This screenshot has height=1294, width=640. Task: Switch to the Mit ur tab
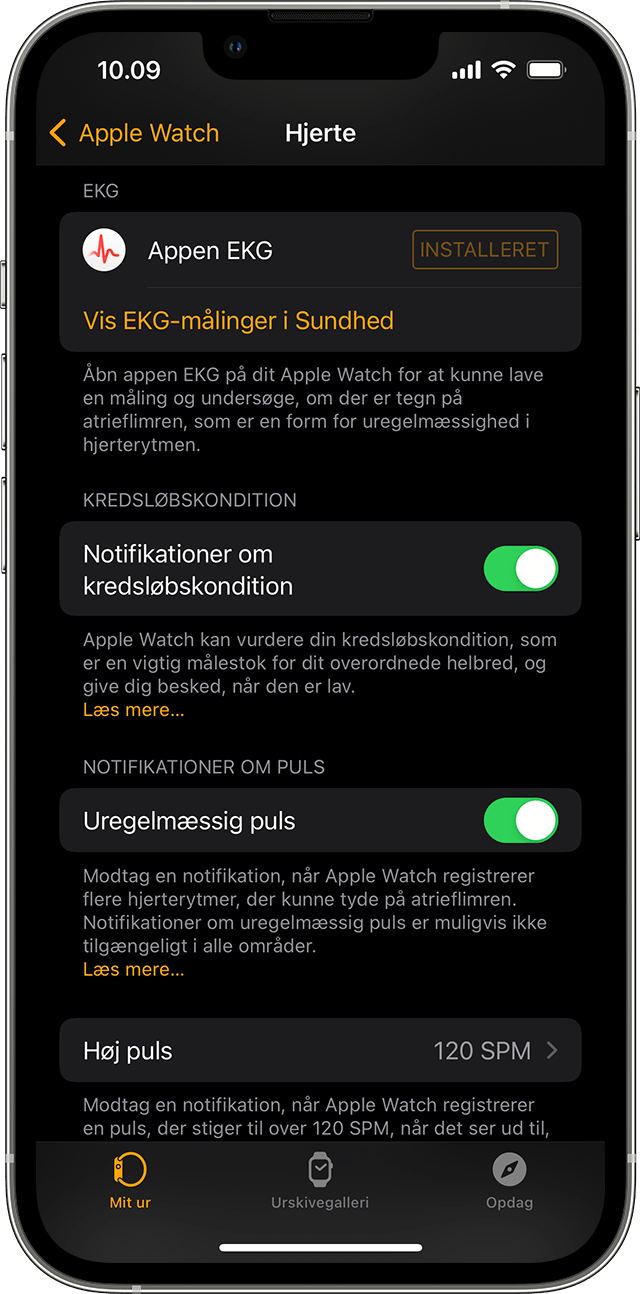pos(130,1180)
